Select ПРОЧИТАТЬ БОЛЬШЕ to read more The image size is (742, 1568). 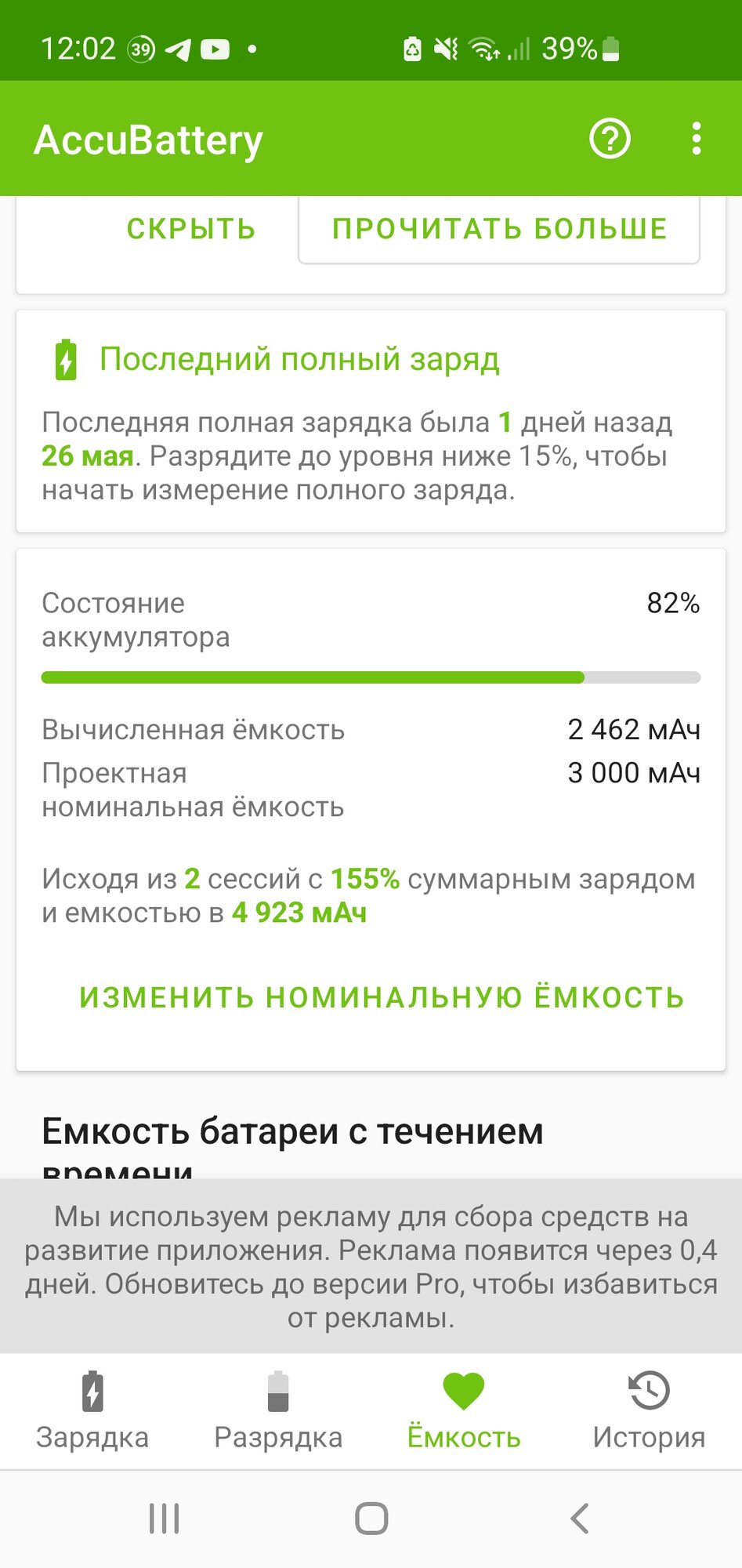[x=499, y=229]
